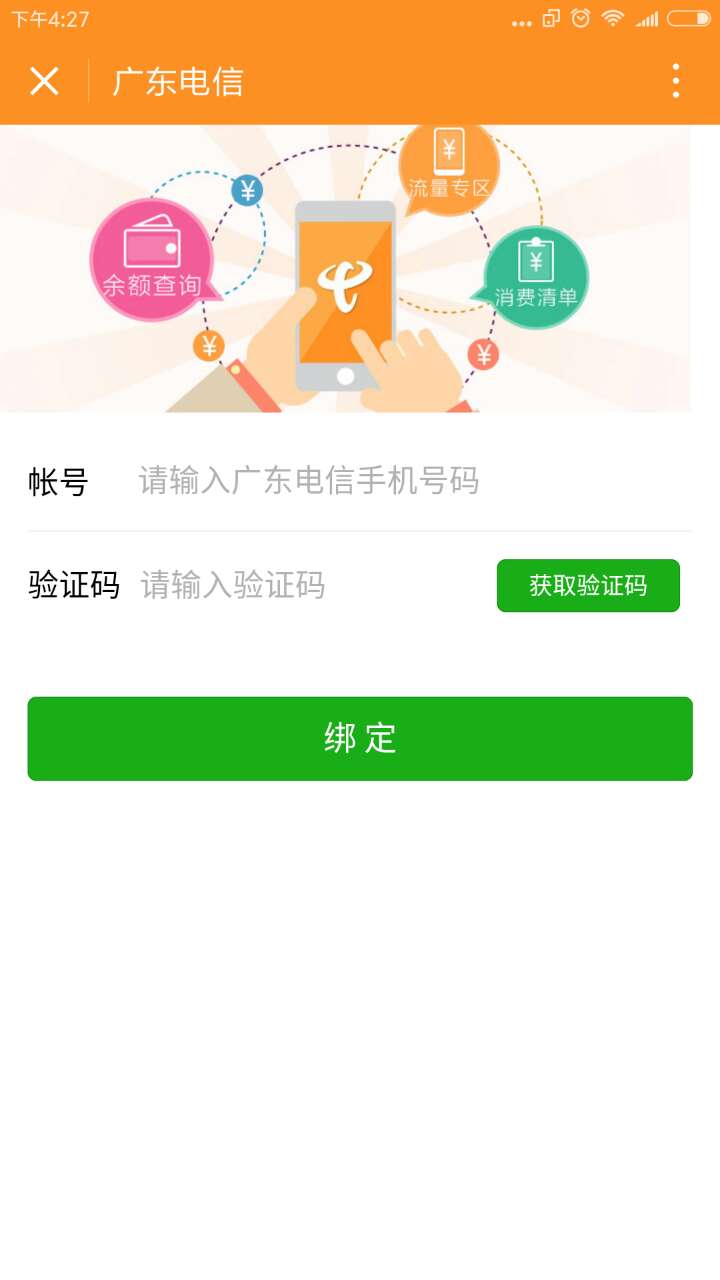Tap the green 绑定 button
Viewport: 720px width, 1280px height.
[360, 739]
